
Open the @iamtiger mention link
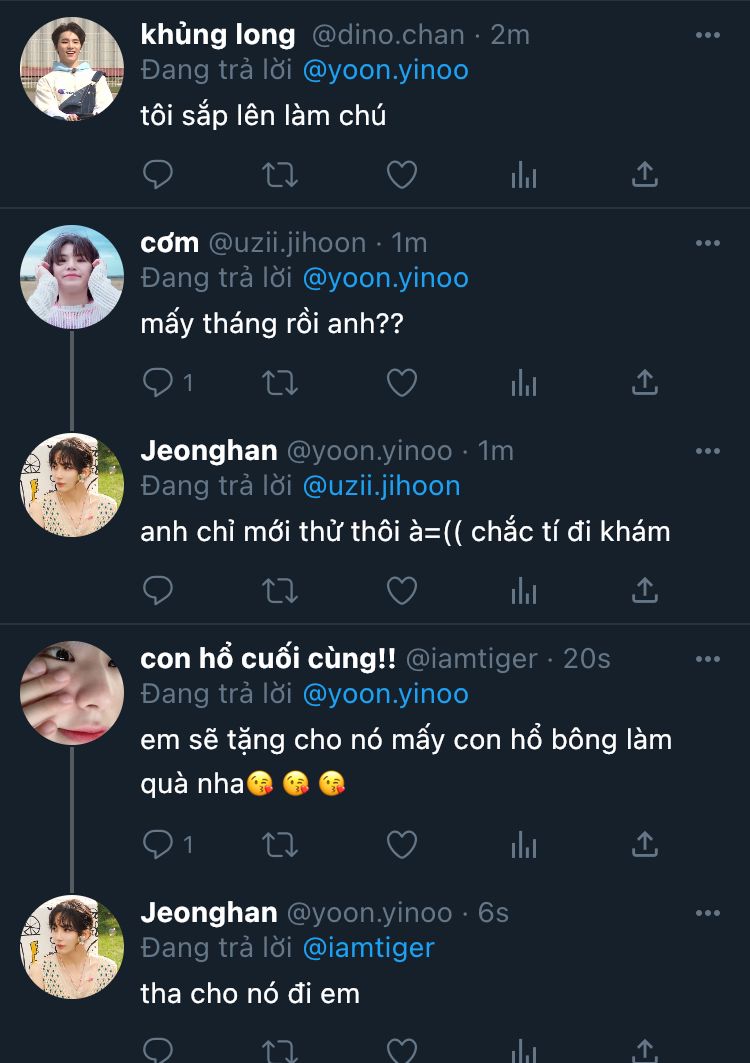tap(367, 948)
